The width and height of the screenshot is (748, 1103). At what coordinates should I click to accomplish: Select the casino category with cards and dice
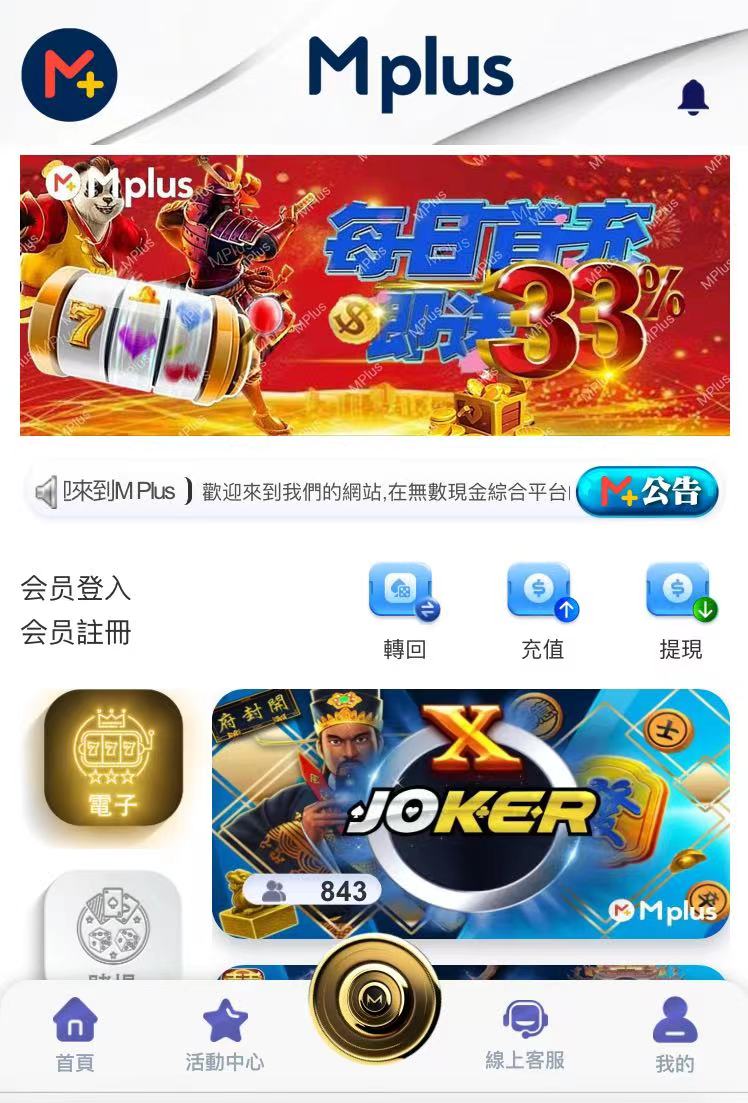coord(113,925)
